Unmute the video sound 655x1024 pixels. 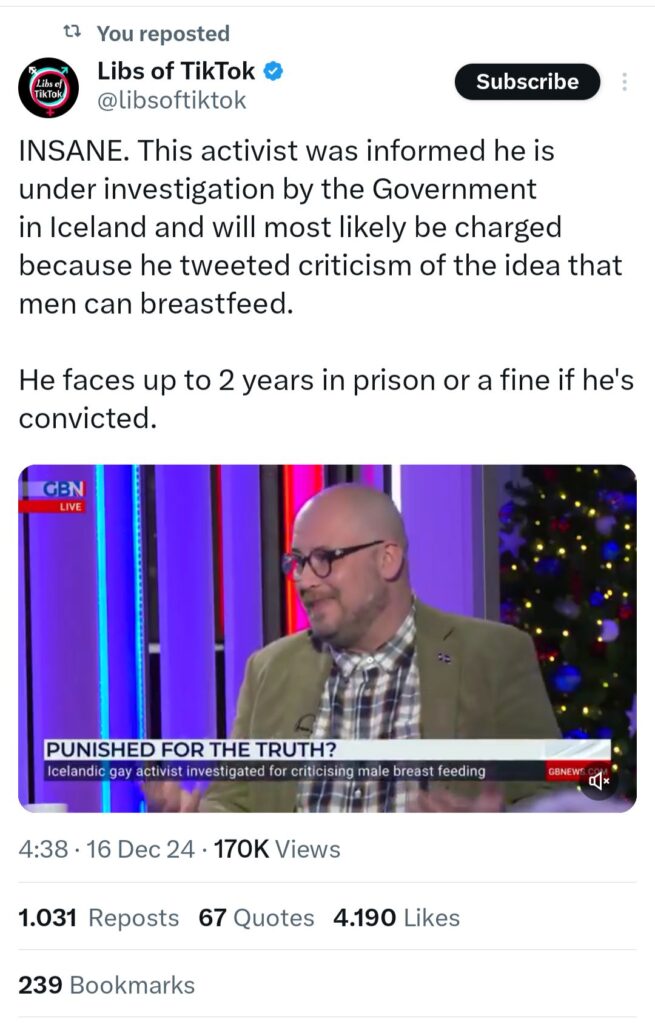(599, 779)
